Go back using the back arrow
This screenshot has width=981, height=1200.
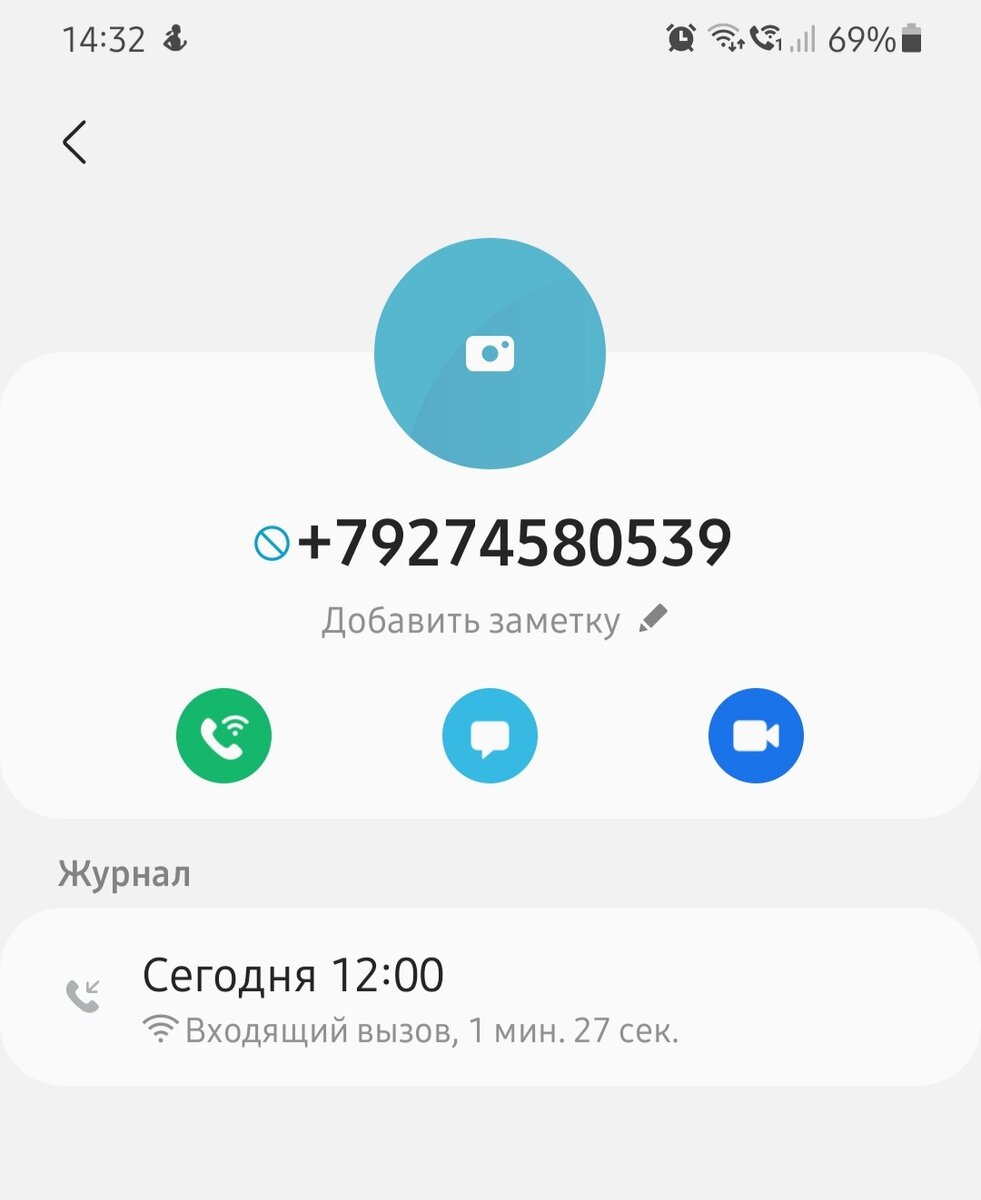click(75, 142)
